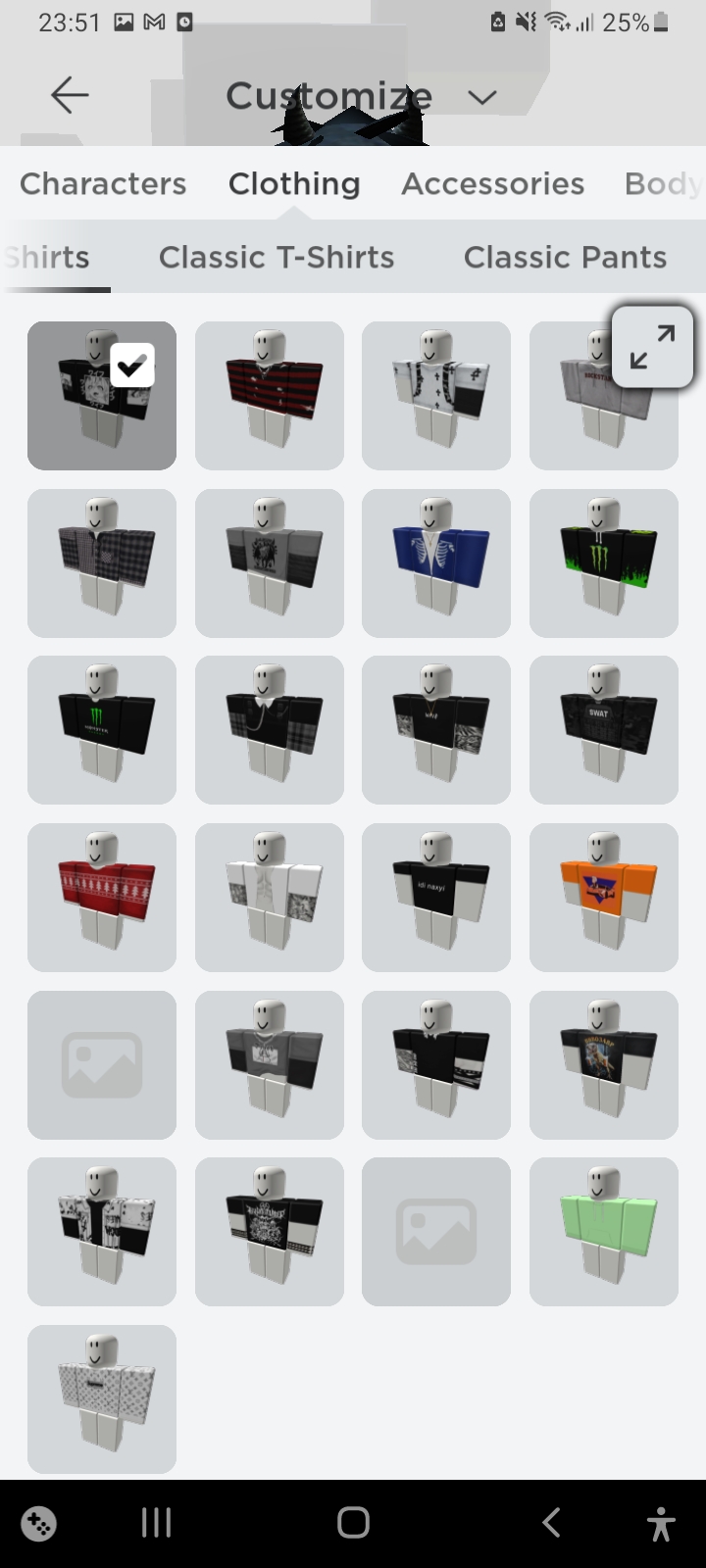706x1568 pixels.
Task: Open the Accessories tab
Action: [x=492, y=183]
